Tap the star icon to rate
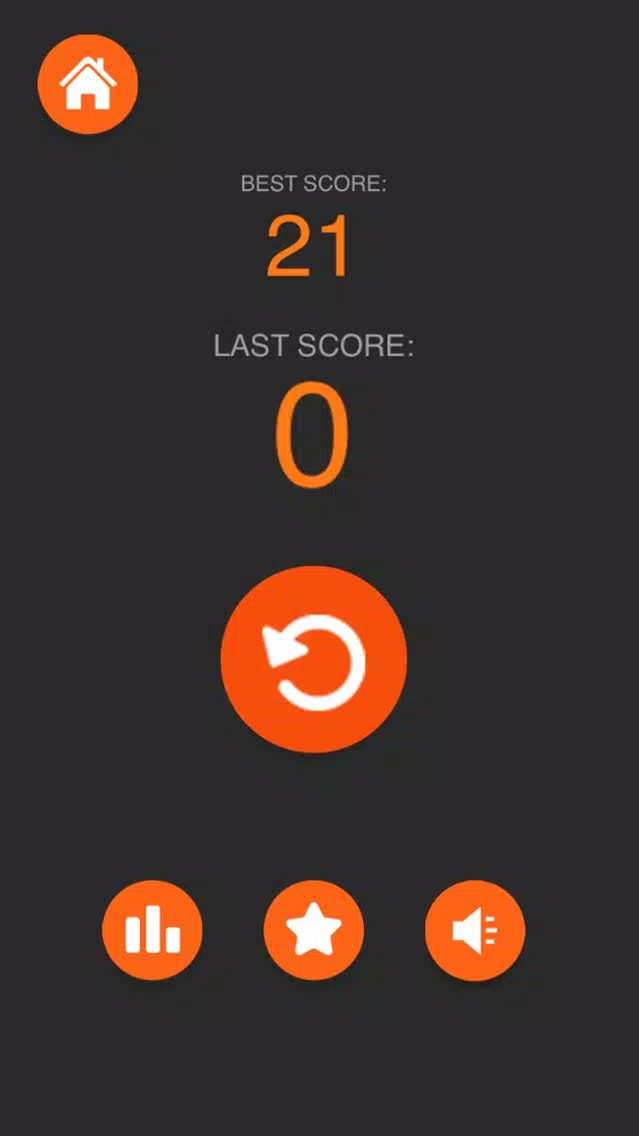 [314, 930]
